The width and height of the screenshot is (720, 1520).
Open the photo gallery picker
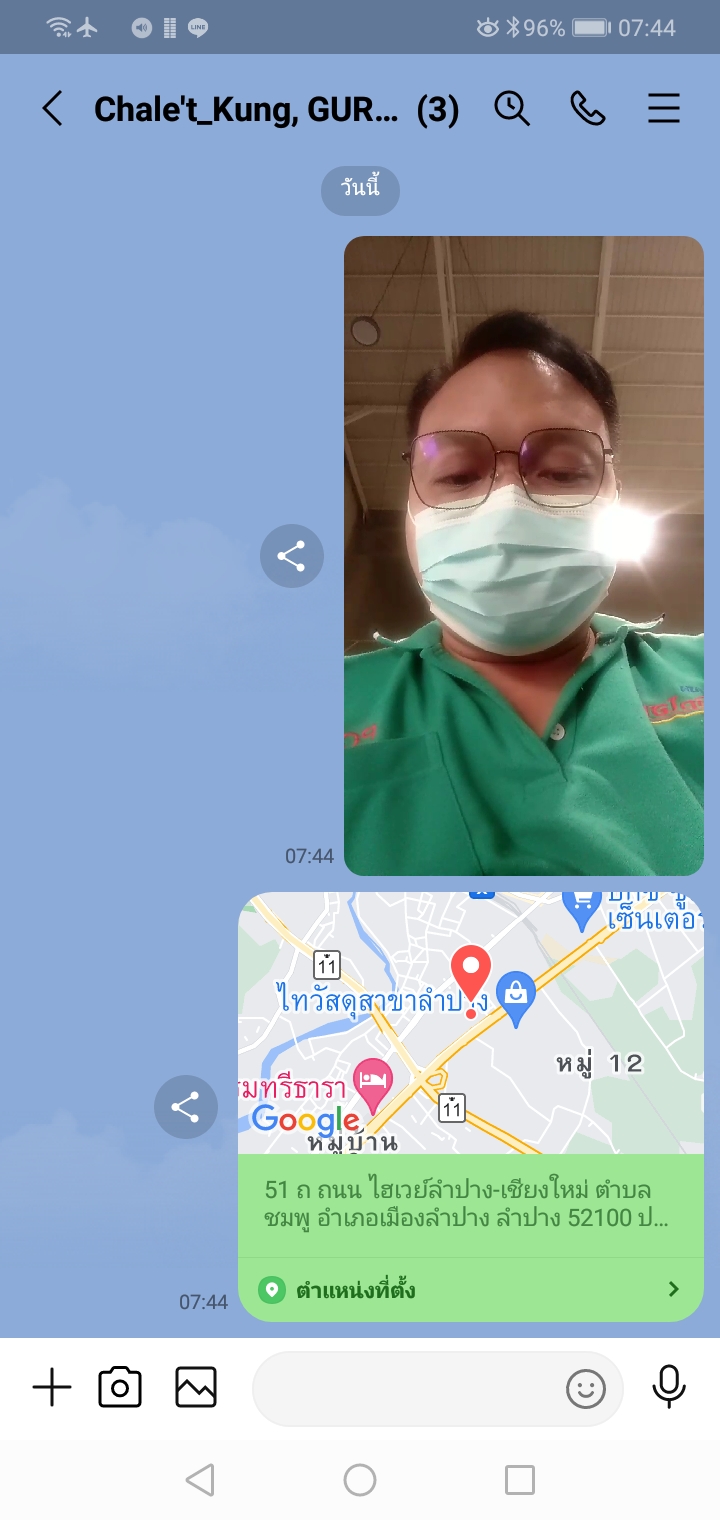(x=196, y=1388)
